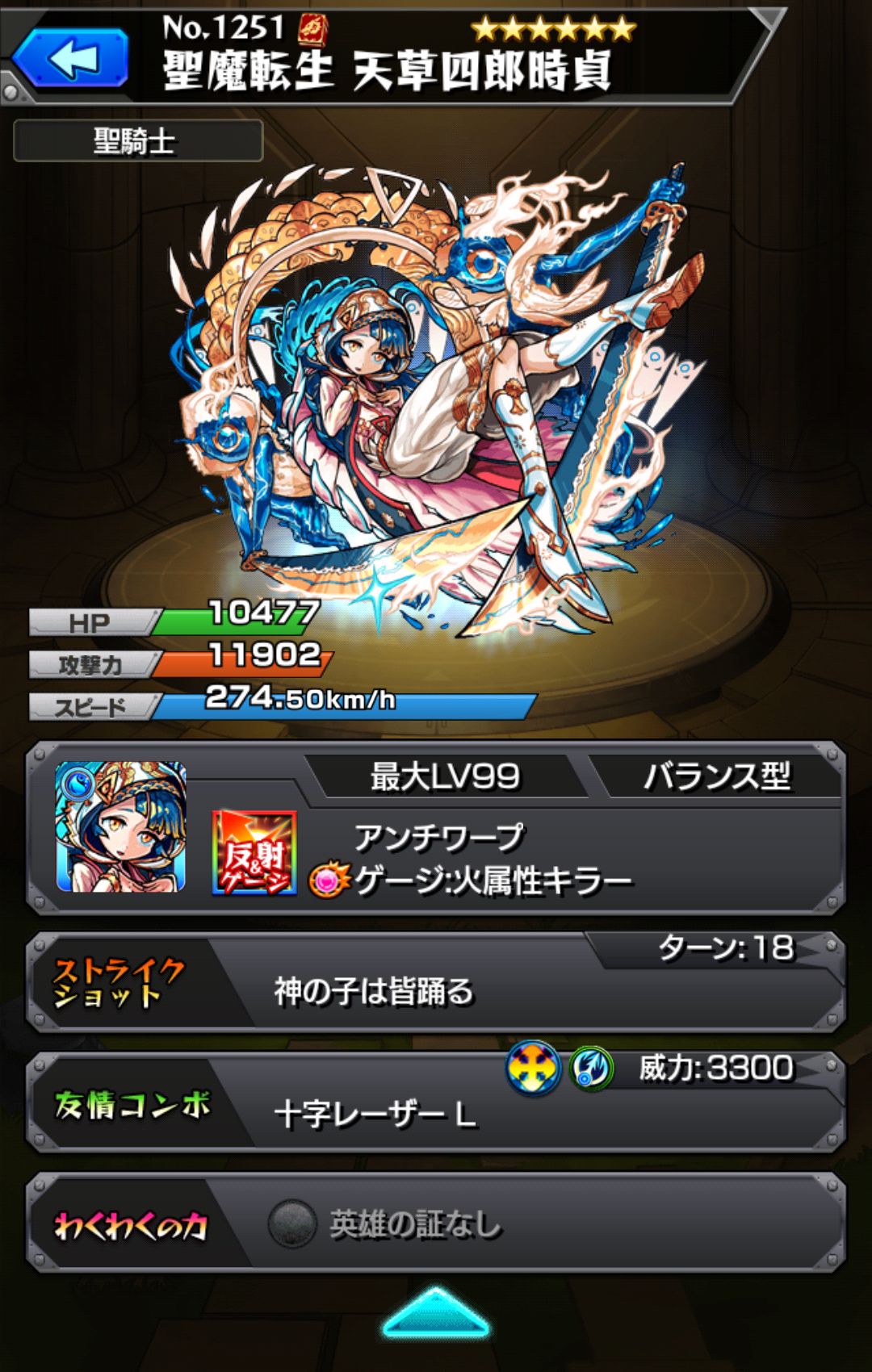Tap the cyan up arrow at bottom
Image resolution: width=872 pixels, height=1372 pixels.
[x=436, y=1314]
